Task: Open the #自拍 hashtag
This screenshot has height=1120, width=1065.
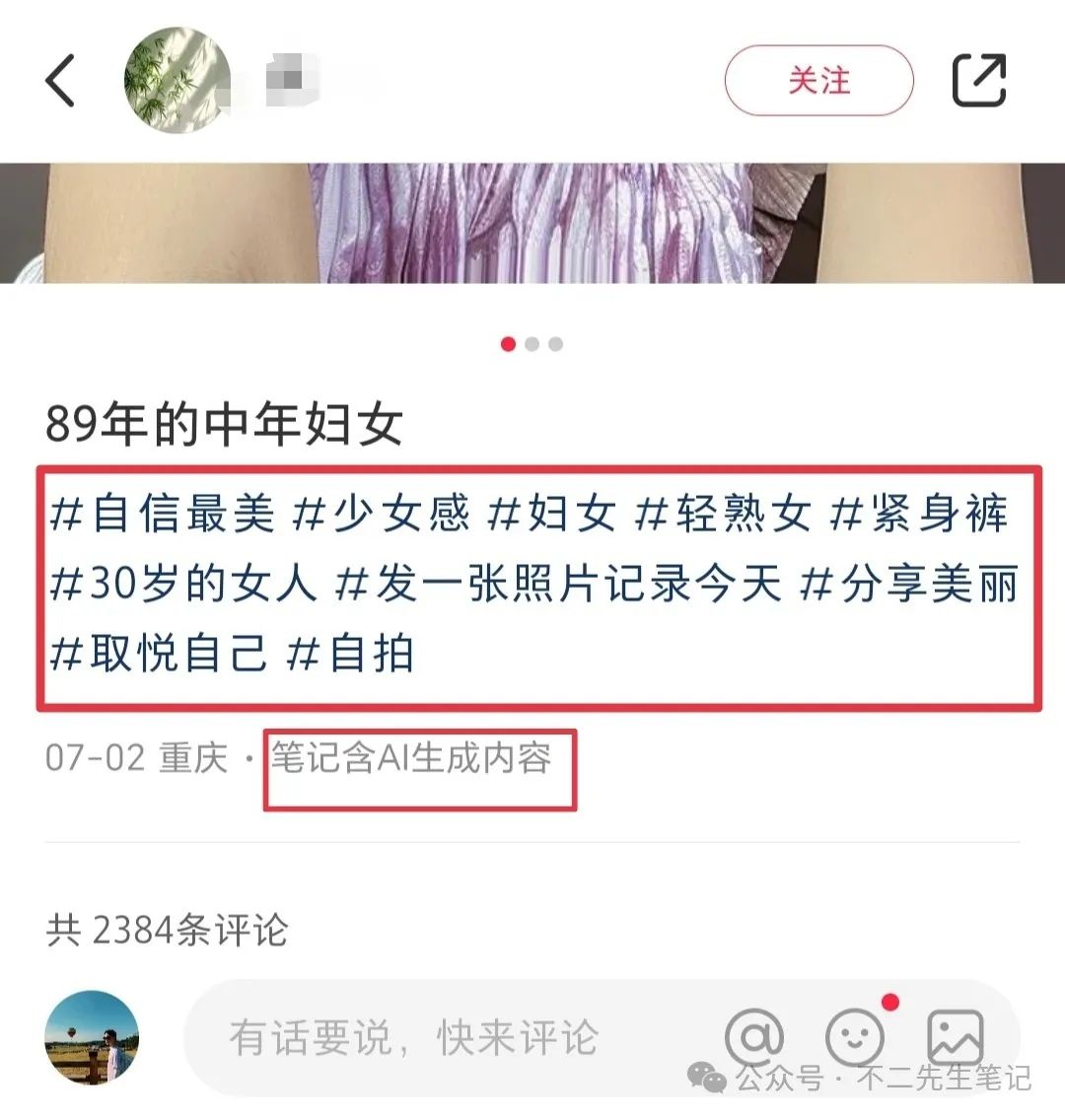Action: (x=350, y=654)
